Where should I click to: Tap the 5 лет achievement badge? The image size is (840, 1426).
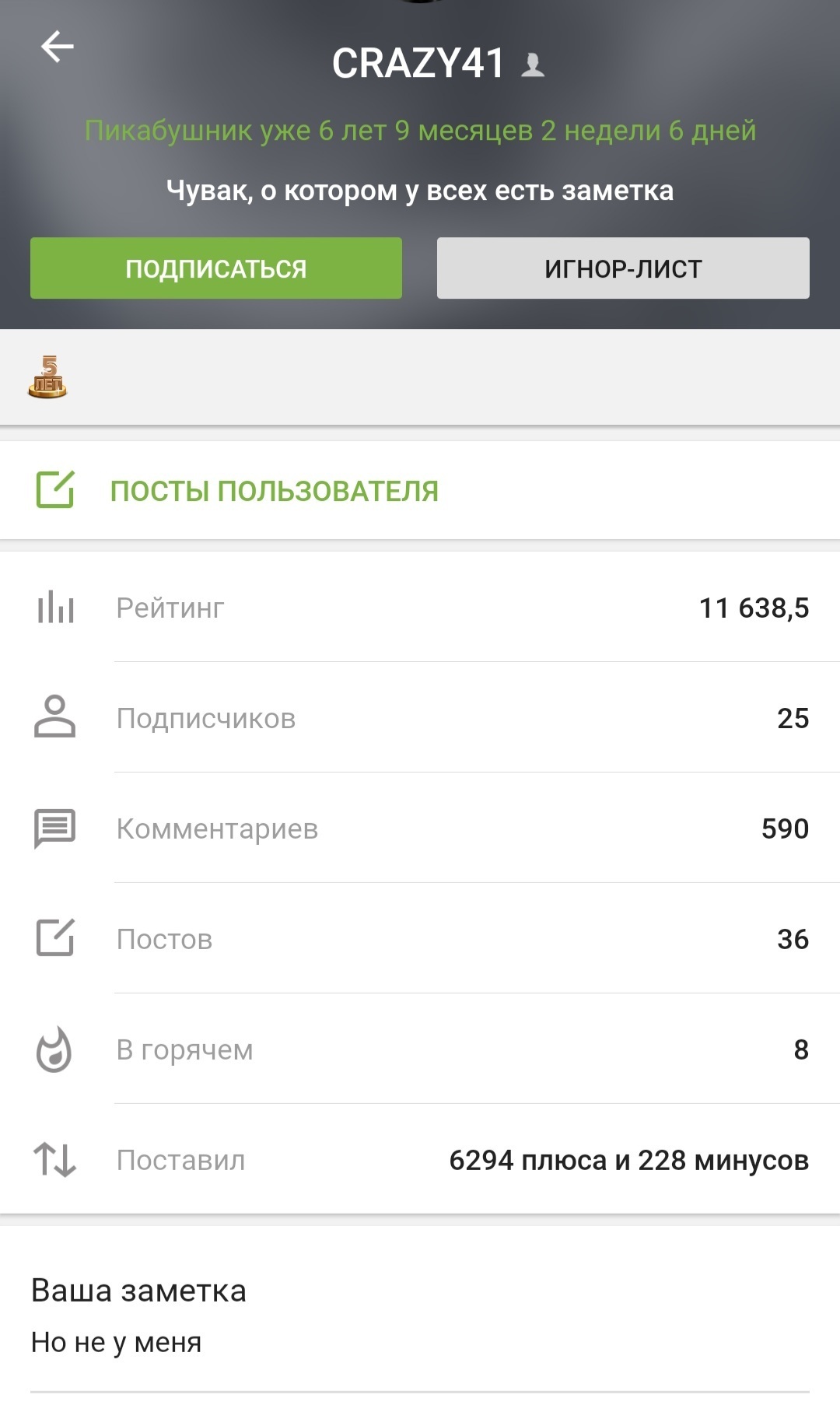point(47,377)
